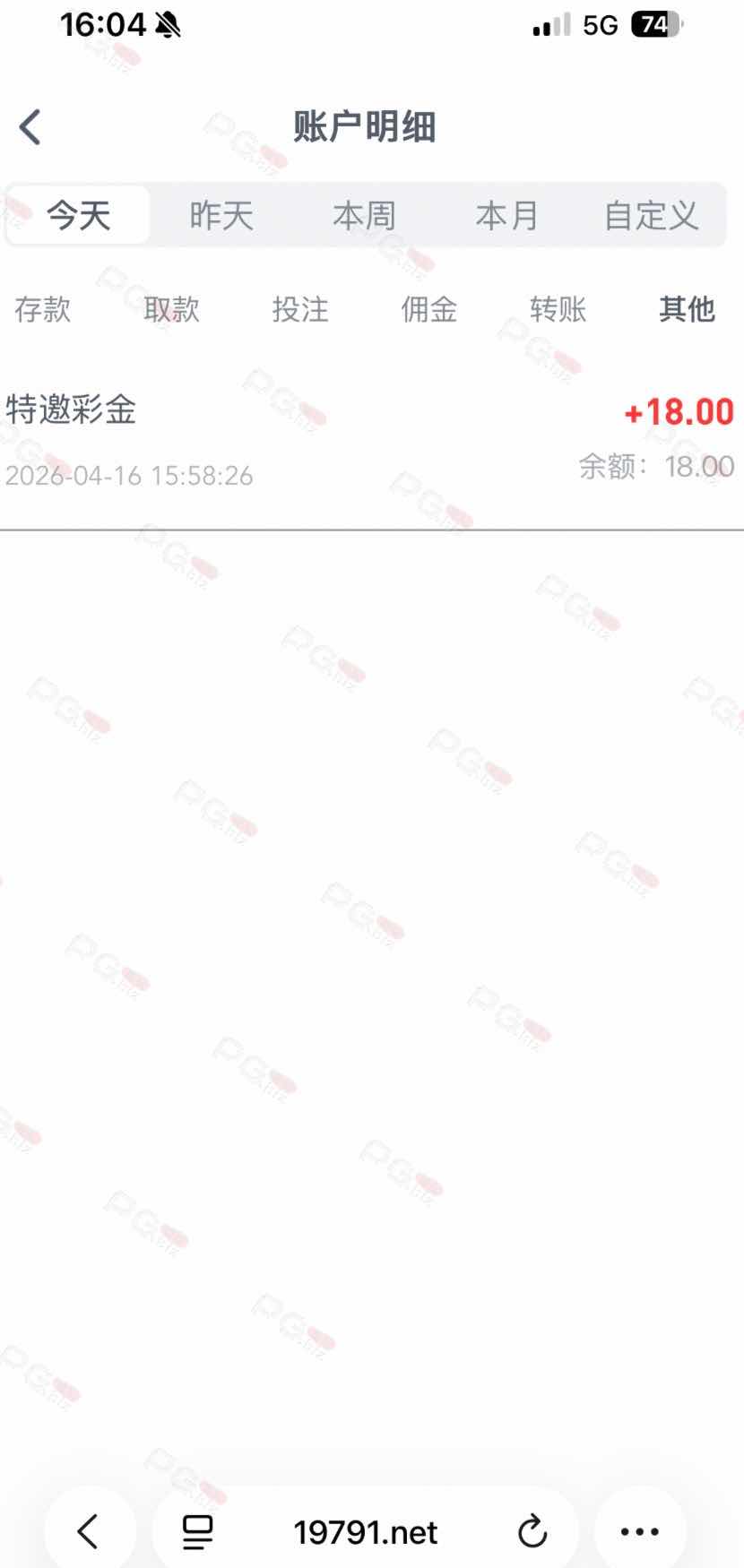Switch to 本周 date range
Viewport: 744px width, 1568px height.
click(x=364, y=216)
